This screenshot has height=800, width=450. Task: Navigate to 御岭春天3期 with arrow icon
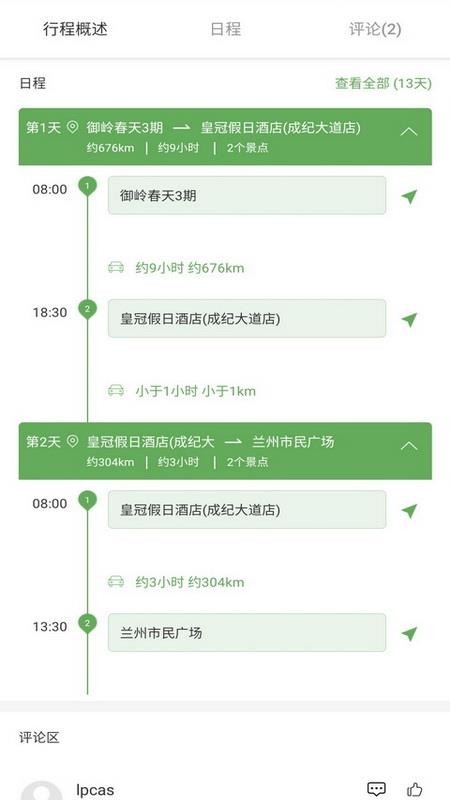click(409, 196)
